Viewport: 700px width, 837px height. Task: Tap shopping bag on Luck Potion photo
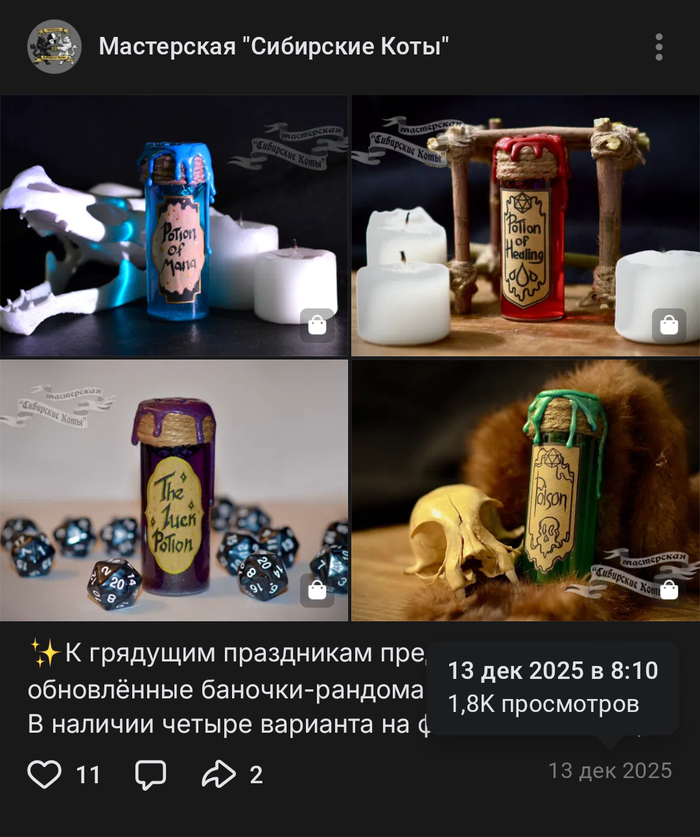click(317, 590)
